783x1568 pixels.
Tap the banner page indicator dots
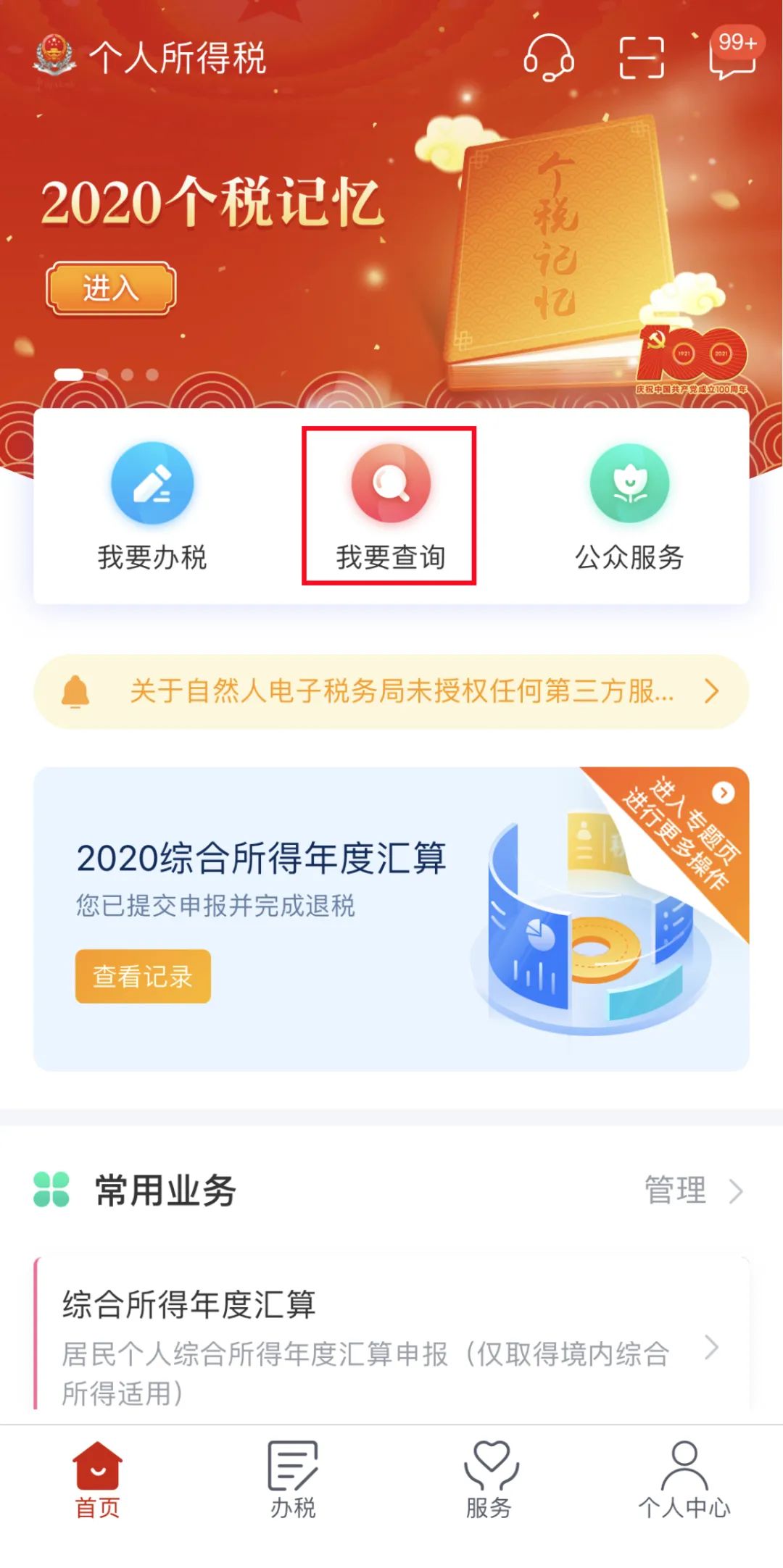point(107,375)
